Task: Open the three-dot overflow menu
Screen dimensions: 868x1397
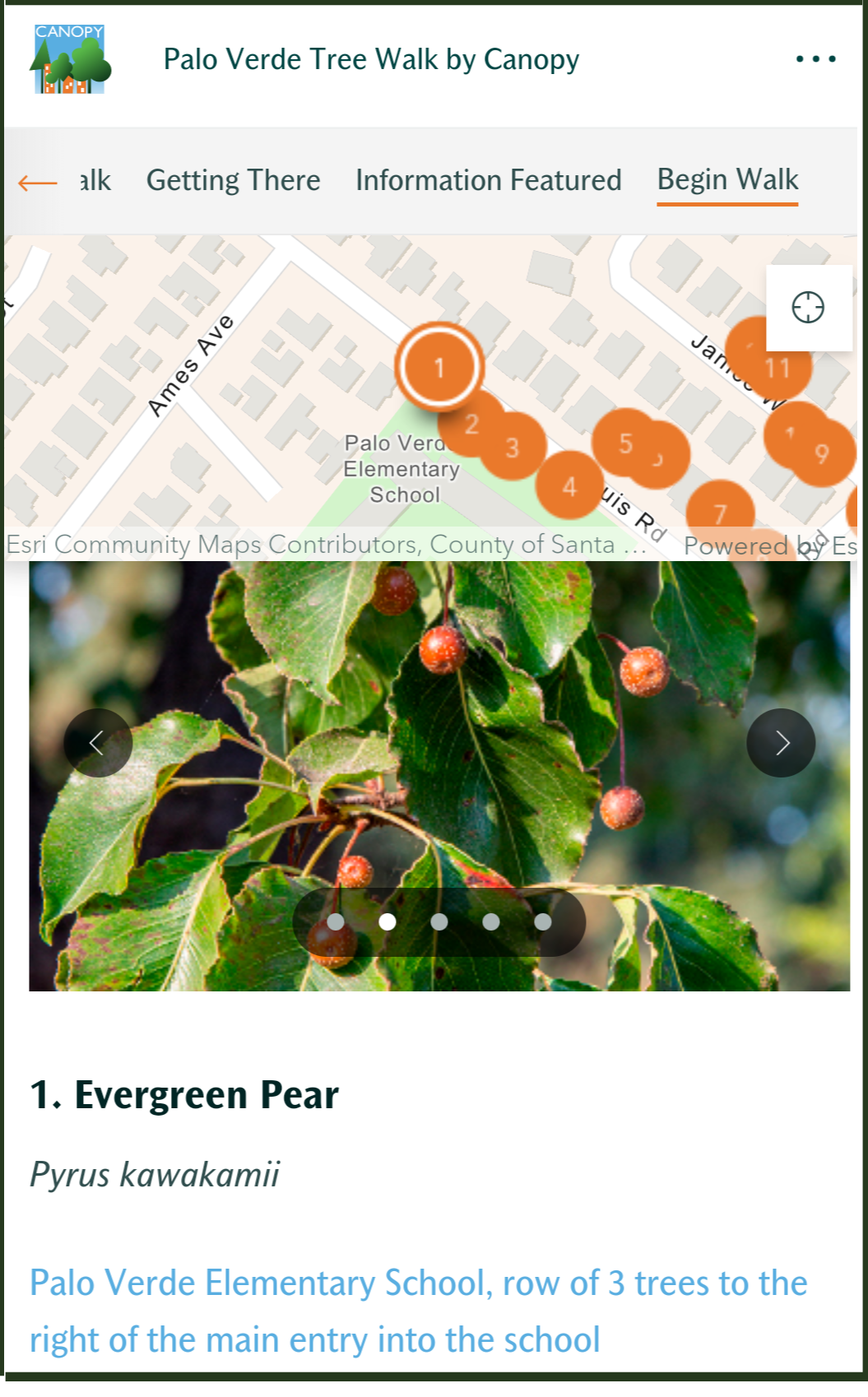Action: point(815,59)
